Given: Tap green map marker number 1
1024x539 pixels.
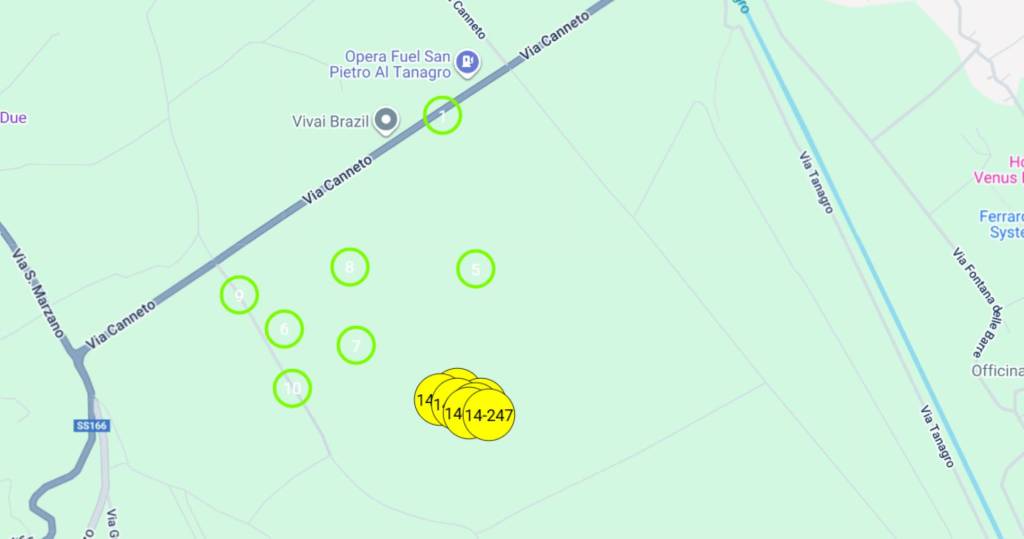Looking at the screenshot, I should click(x=442, y=116).
